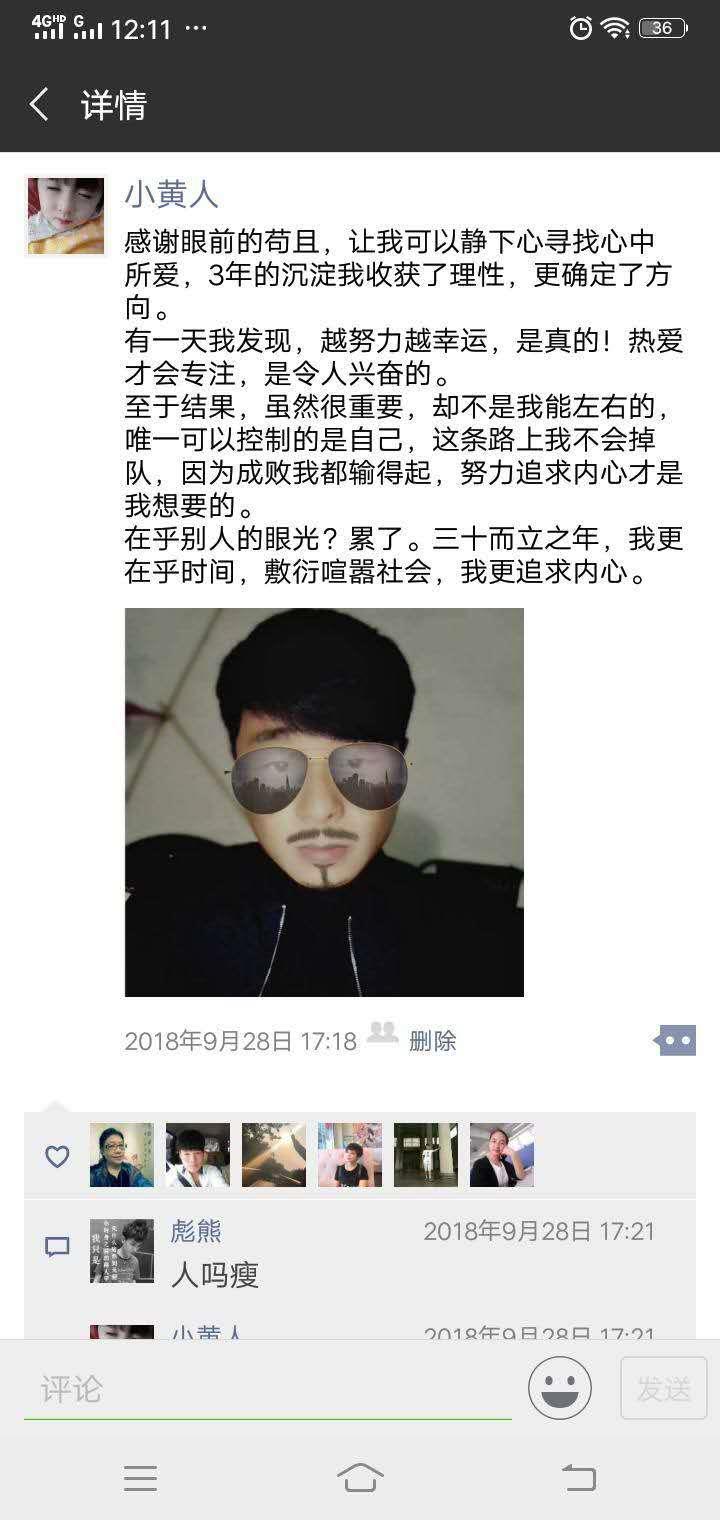
Task: Reply to 彪熊's comment 人吗瘦
Action: point(214,1275)
